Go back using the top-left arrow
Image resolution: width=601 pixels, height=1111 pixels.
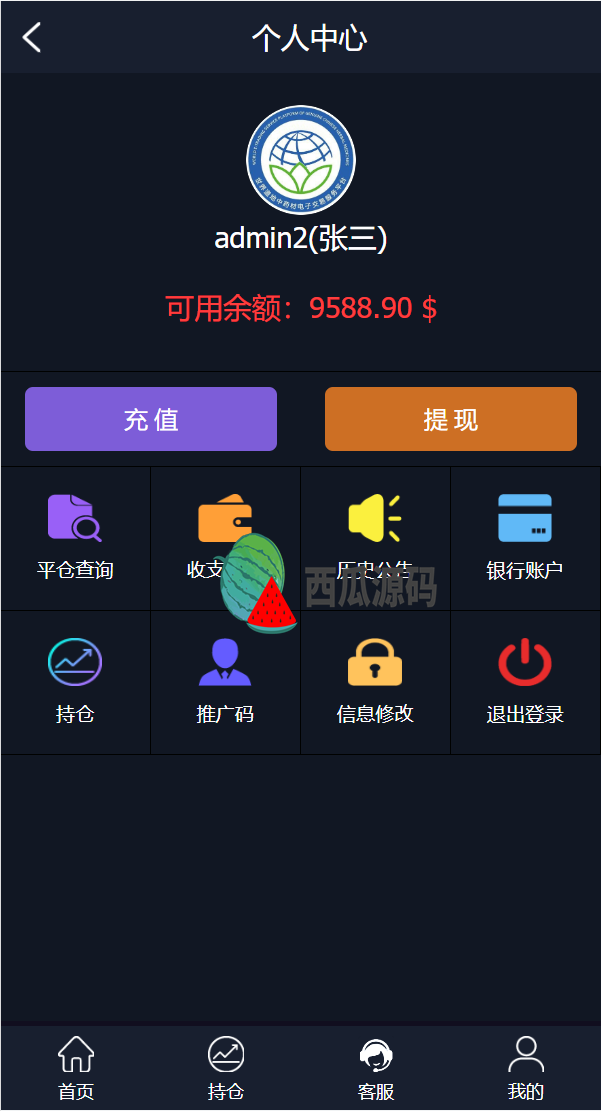coord(32,38)
